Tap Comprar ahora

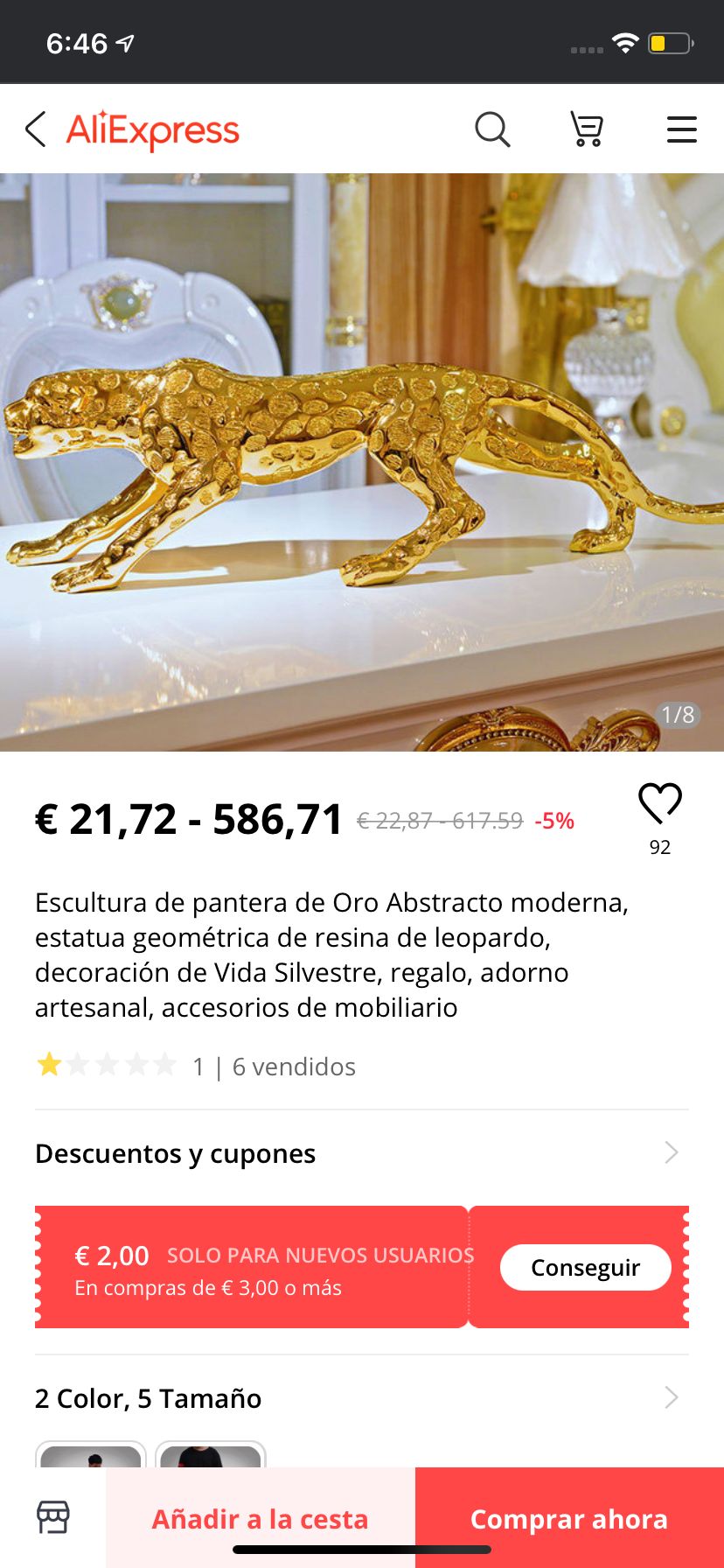click(x=569, y=1519)
